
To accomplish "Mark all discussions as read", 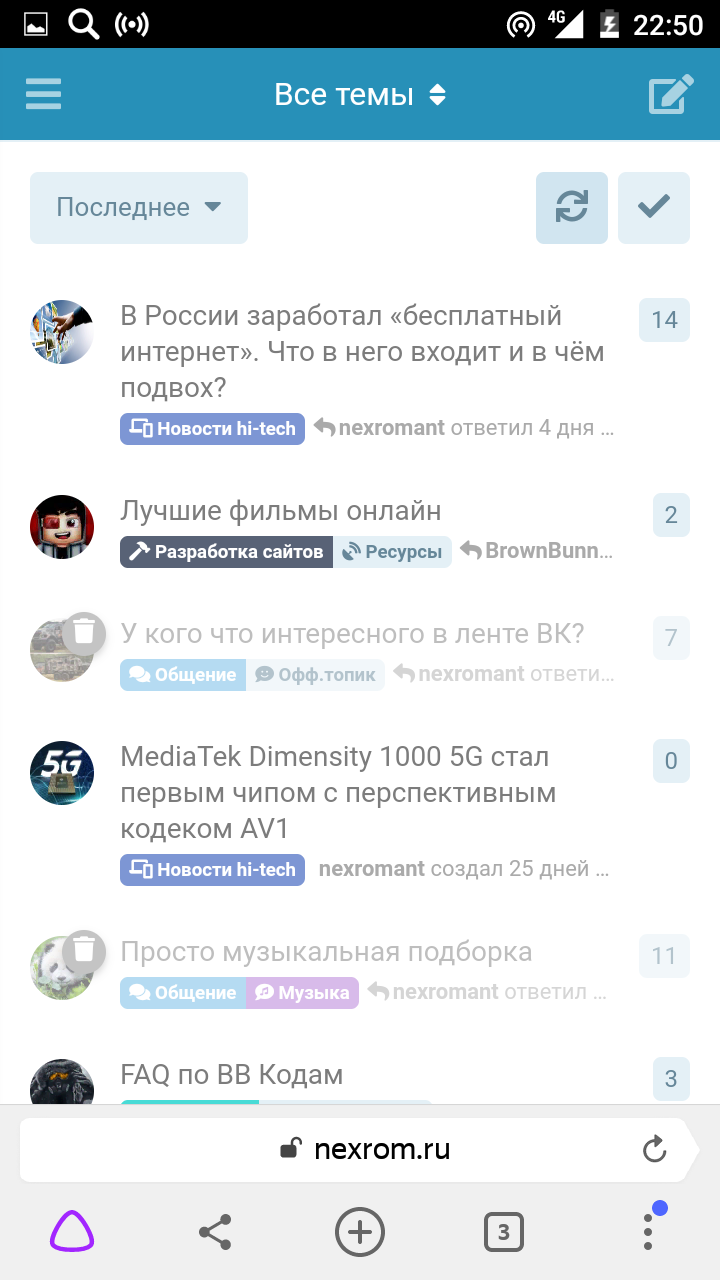I will pyautogui.click(x=654, y=208).
